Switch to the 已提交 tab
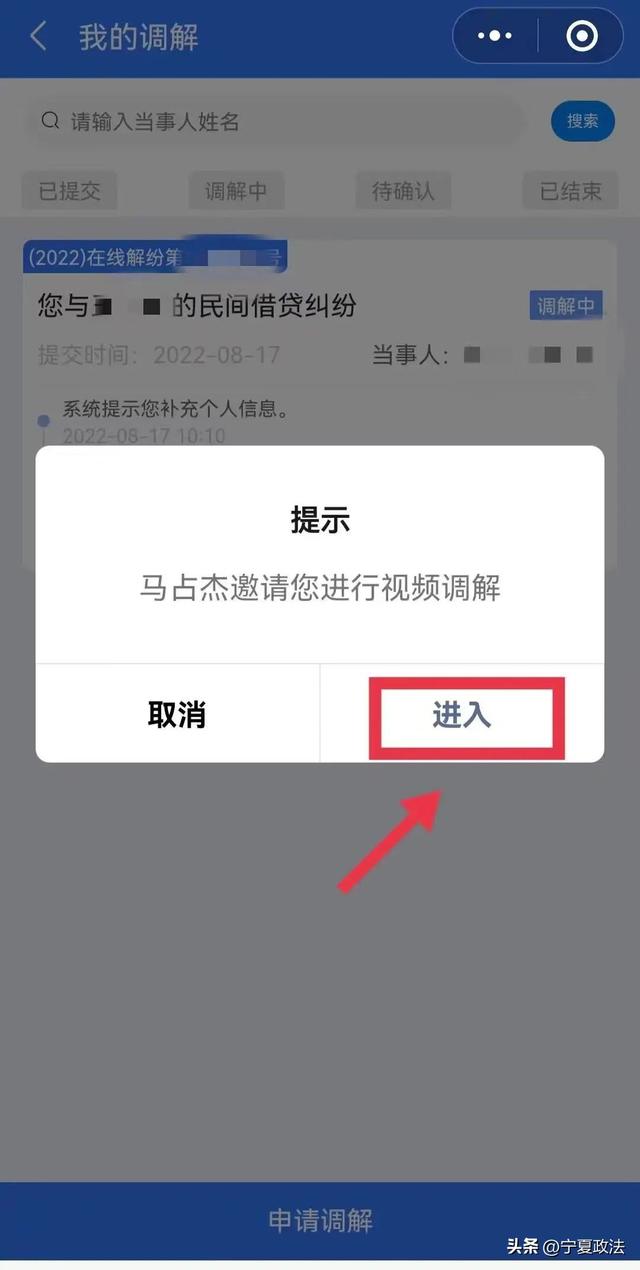This screenshot has width=640, height=1270. tap(70, 191)
